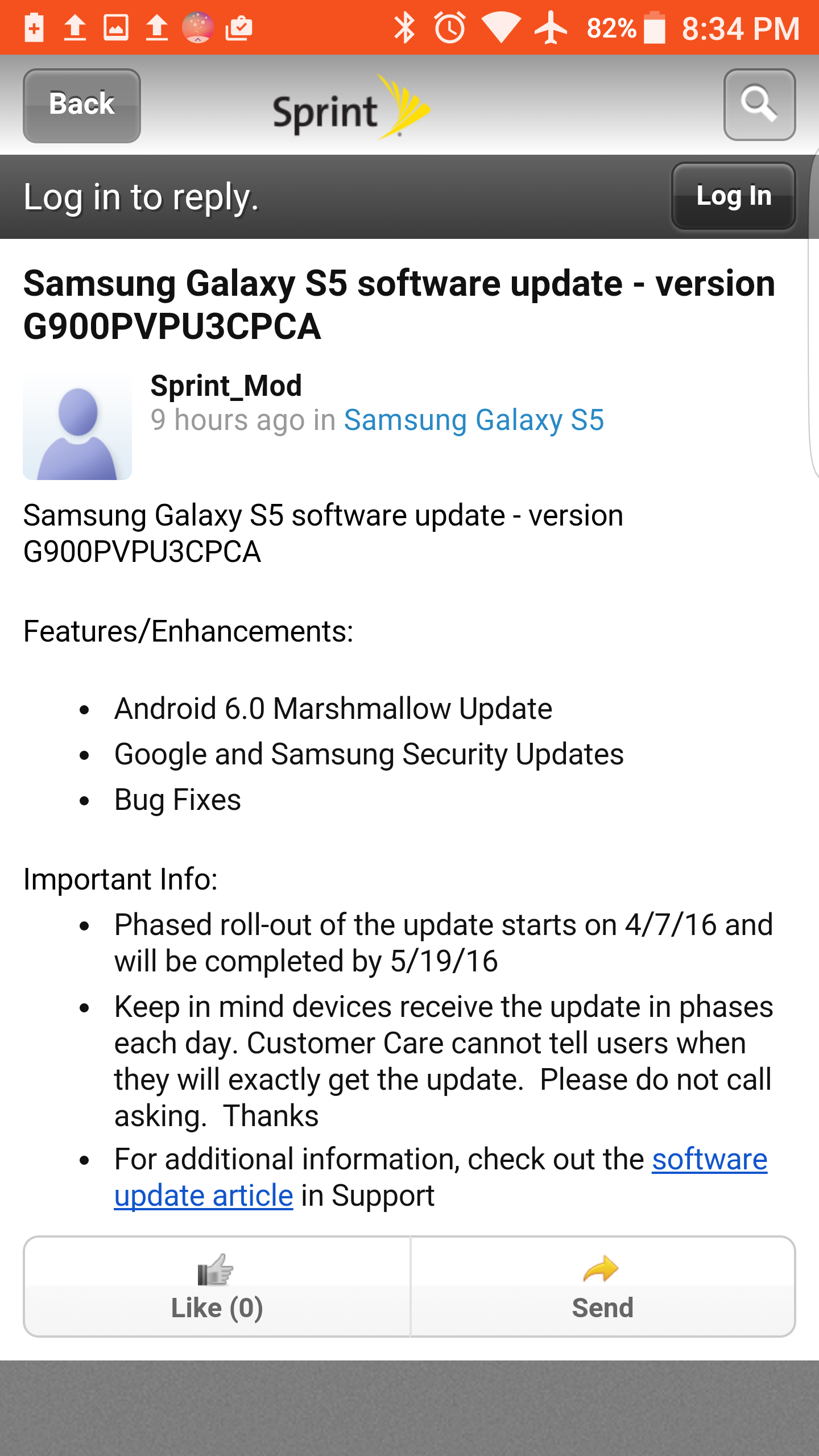Open the Samsung Galaxy S5 forum link
The image size is (819, 1456).
click(474, 420)
